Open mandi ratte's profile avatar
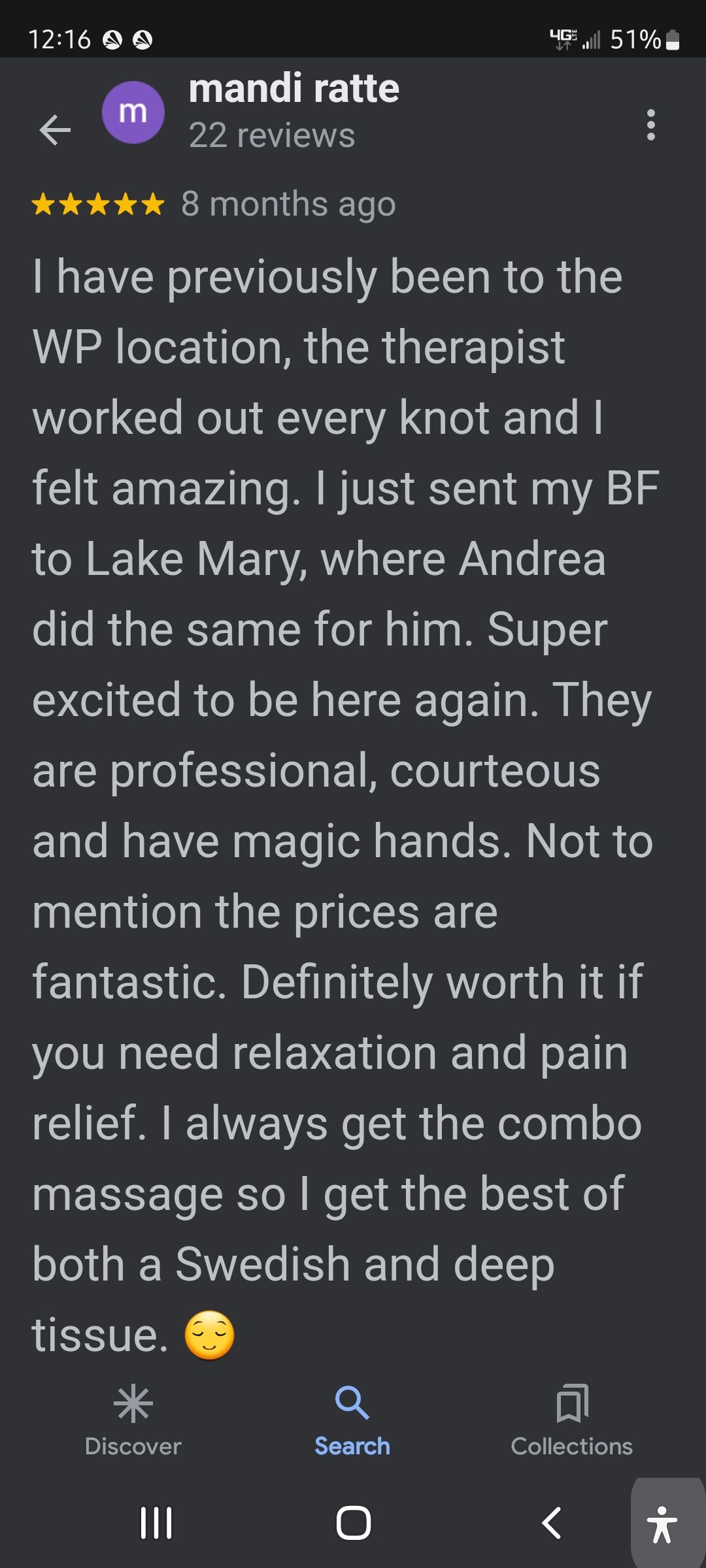The height and width of the screenshot is (1568, 706). [133, 112]
